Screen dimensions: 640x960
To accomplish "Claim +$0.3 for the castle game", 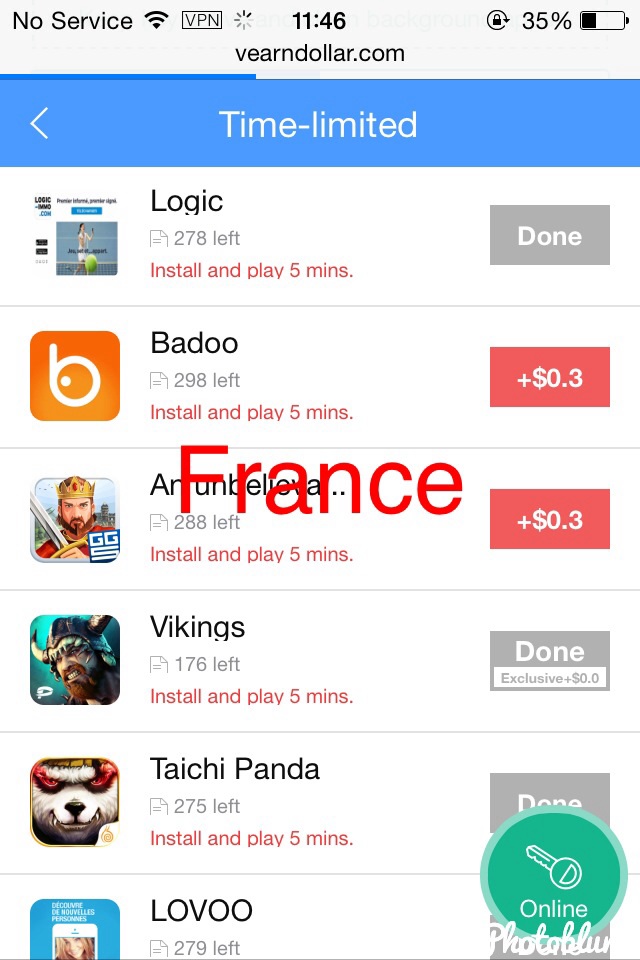I will click(549, 520).
